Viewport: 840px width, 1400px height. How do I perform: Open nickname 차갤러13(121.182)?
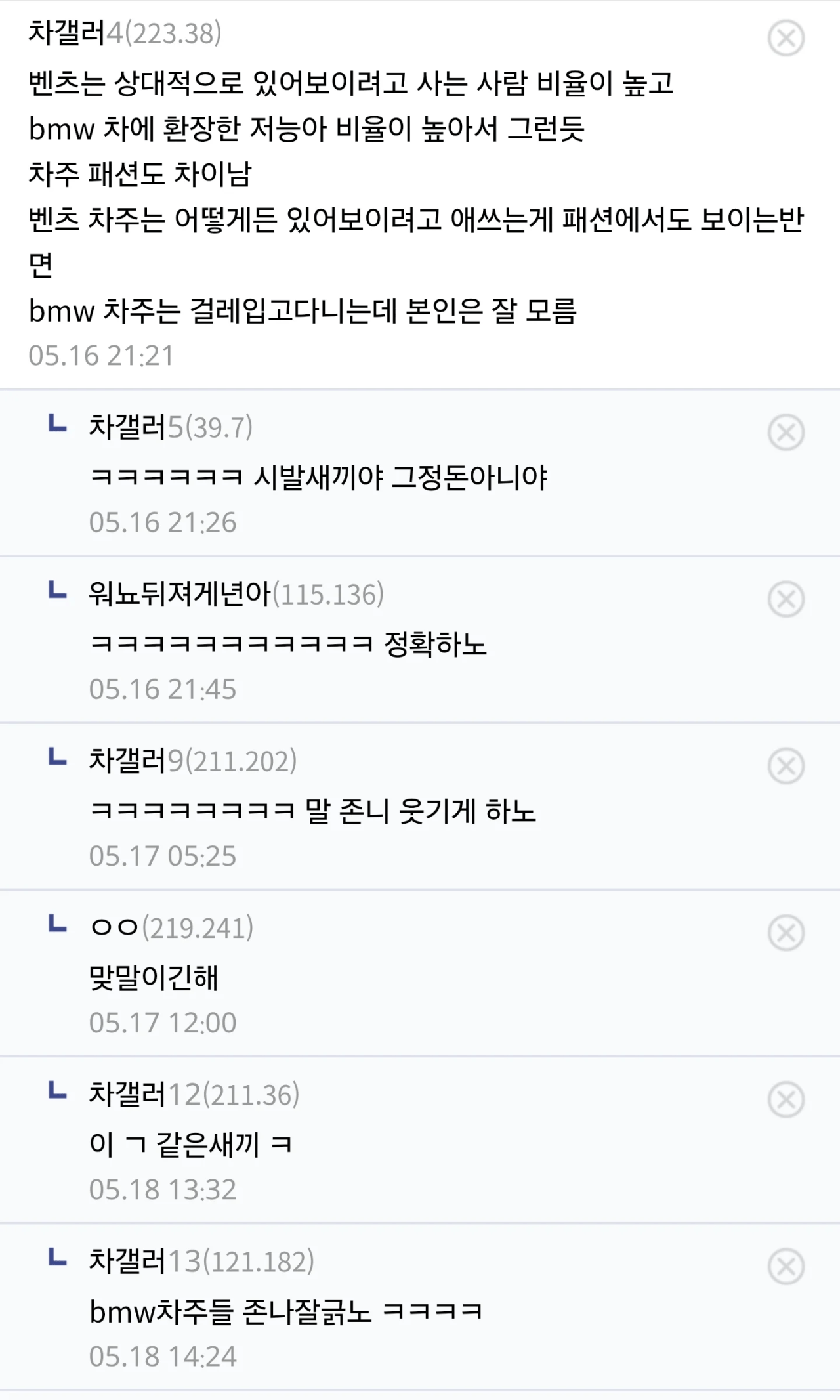coord(201,1261)
